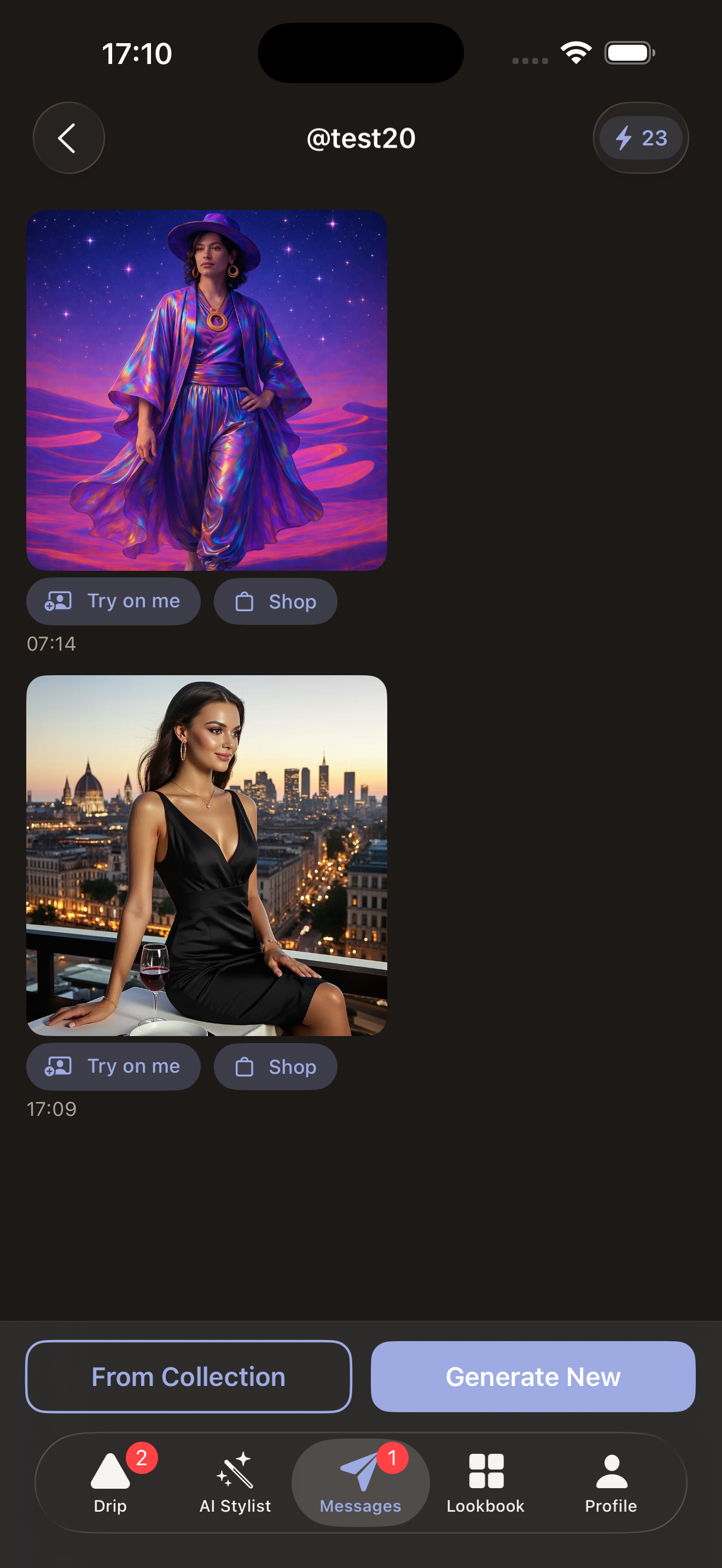Open the purple outfit image
The height and width of the screenshot is (1568, 722).
[206, 390]
